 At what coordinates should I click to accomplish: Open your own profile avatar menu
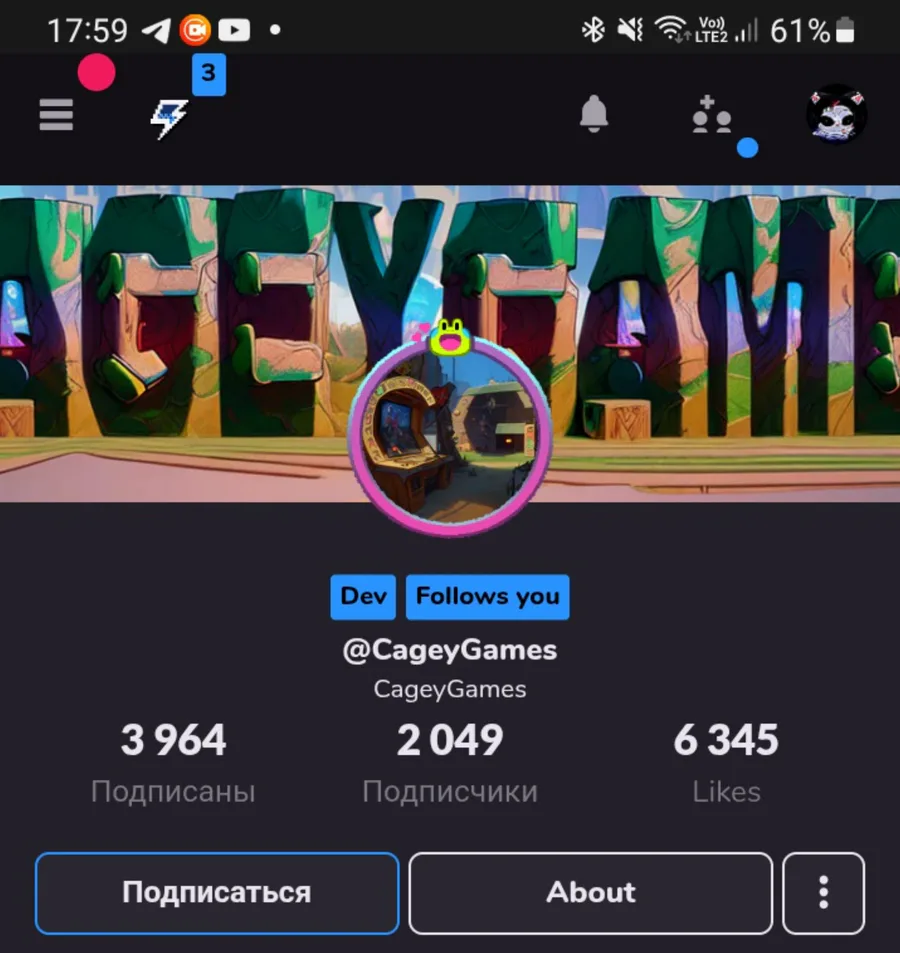(836, 114)
